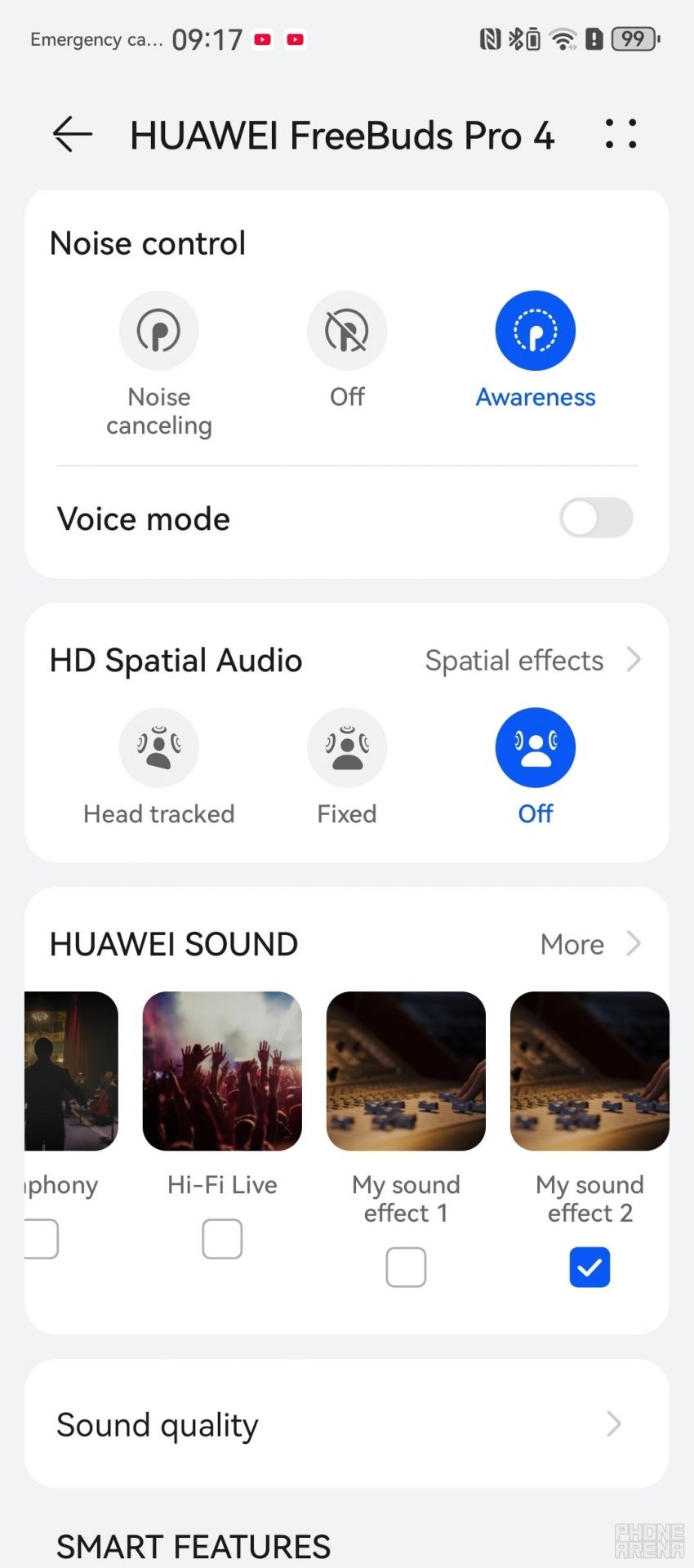This screenshot has width=694, height=1568.
Task: Tap the My sound effect 2 tile
Action: click(x=589, y=1071)
